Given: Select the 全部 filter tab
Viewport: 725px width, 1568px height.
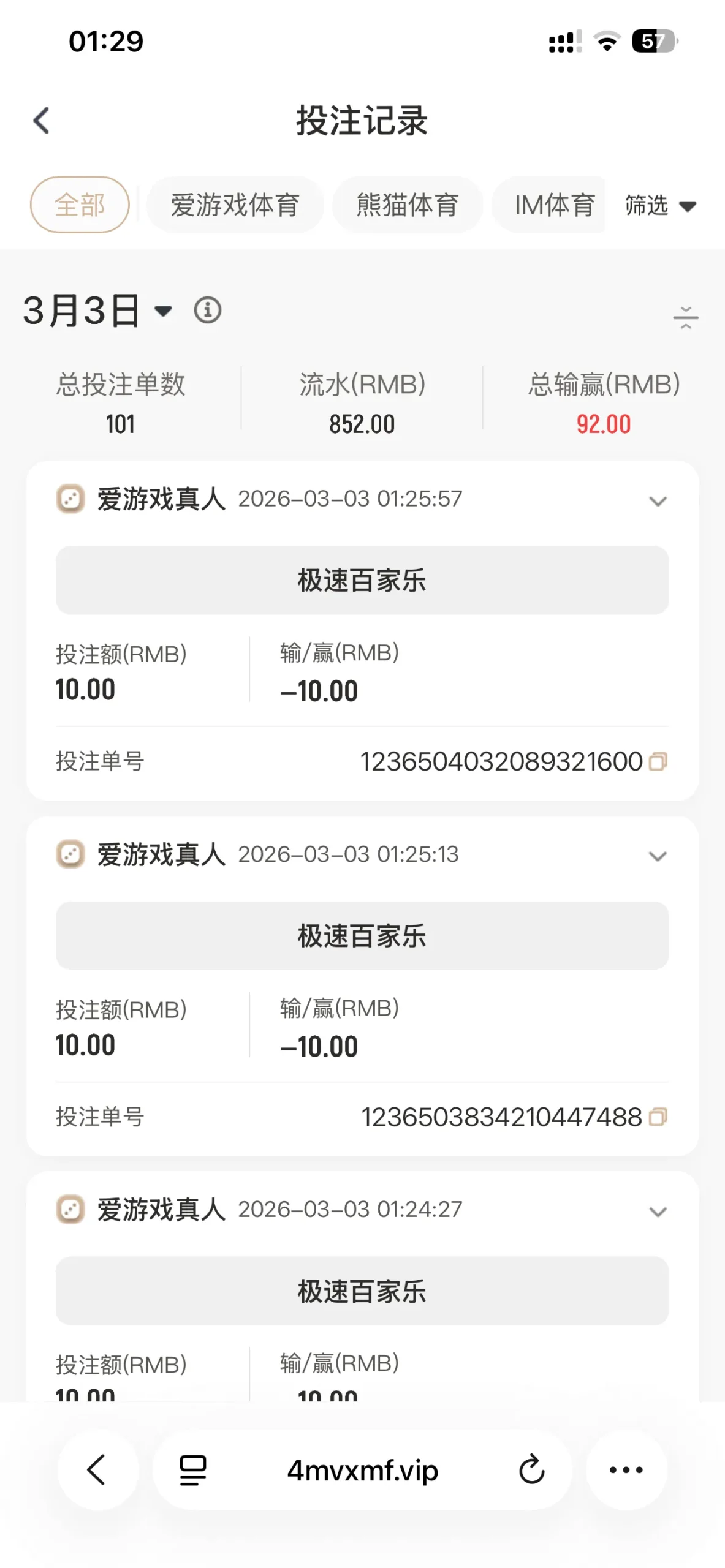Looking at the screenshot, I should [x=80, y=205].
